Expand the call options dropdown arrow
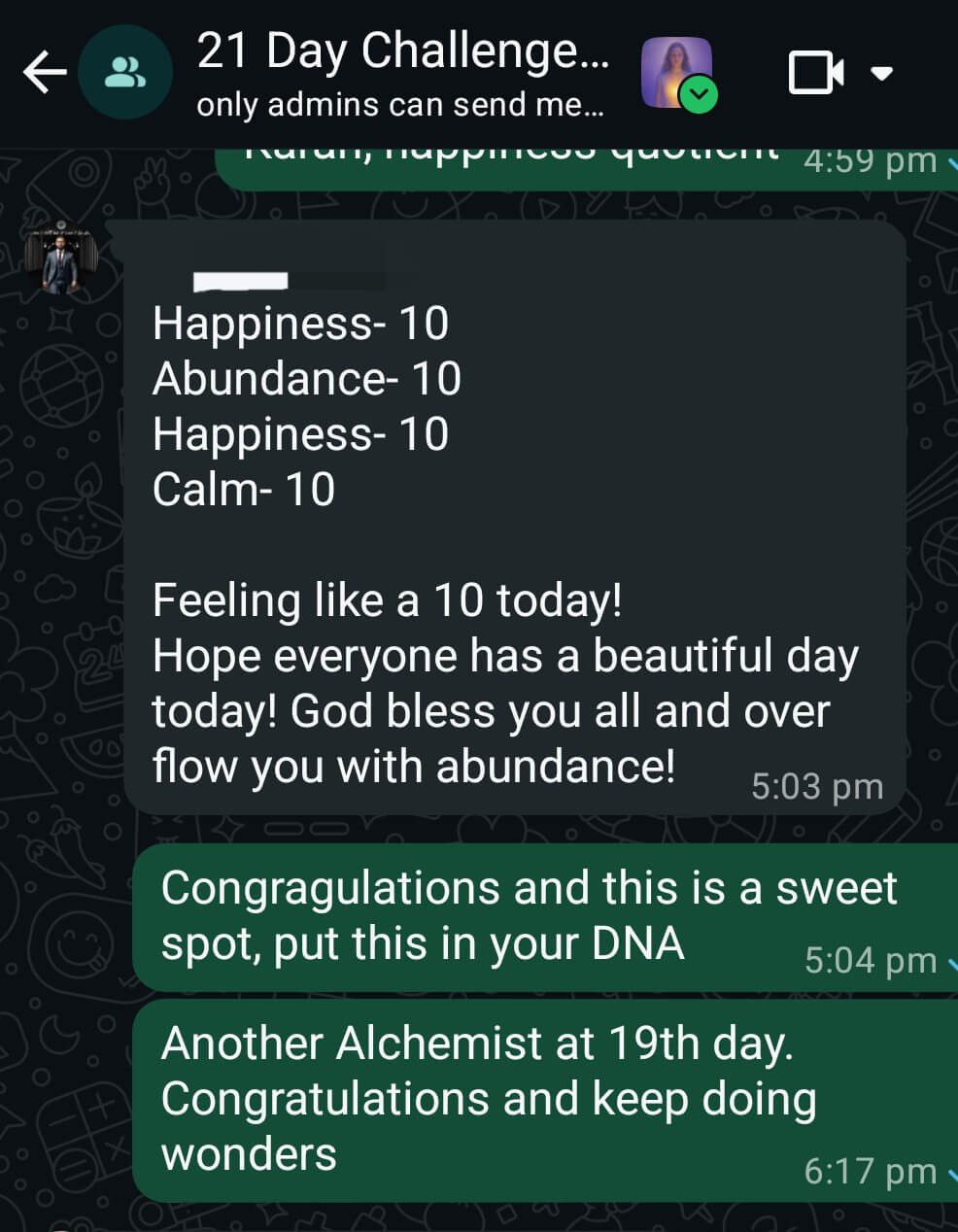This screenshot has width=958, height=1232. pyautogui.click(x=881, y=73)
